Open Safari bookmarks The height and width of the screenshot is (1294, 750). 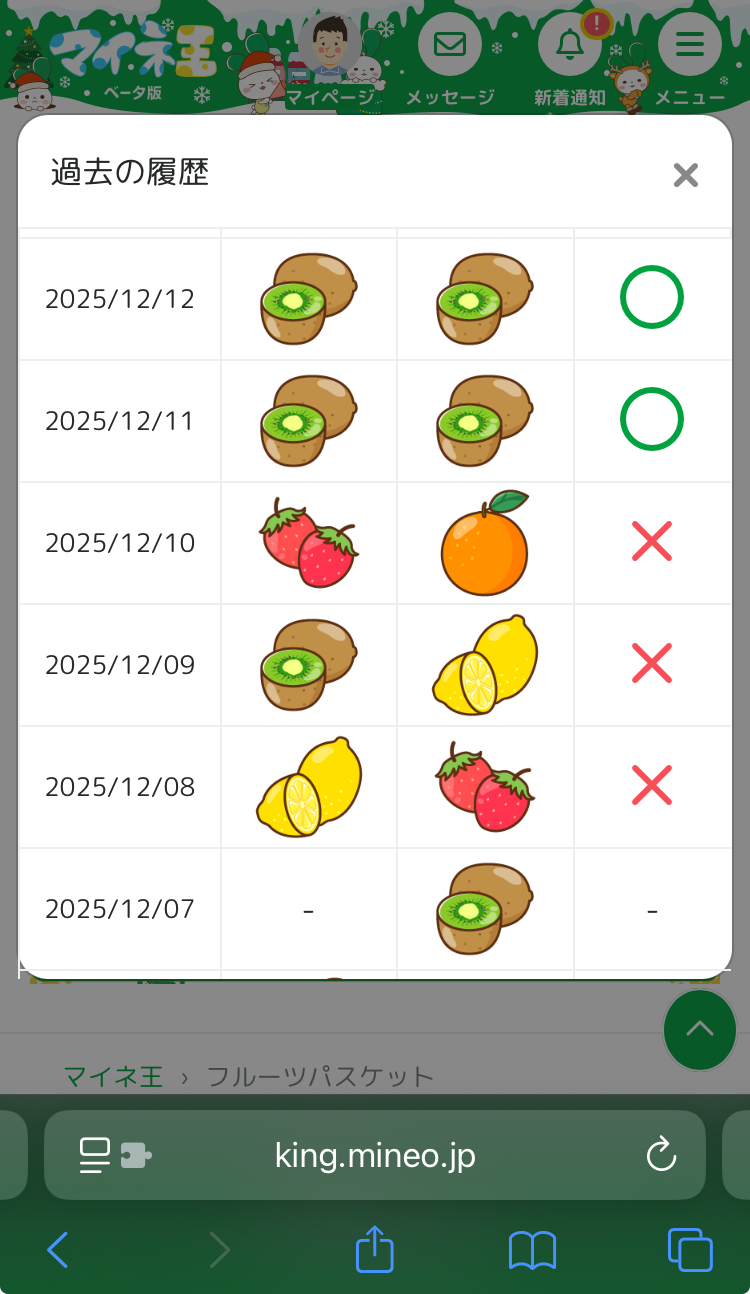pyautogui.click(x=532, y=1250)
